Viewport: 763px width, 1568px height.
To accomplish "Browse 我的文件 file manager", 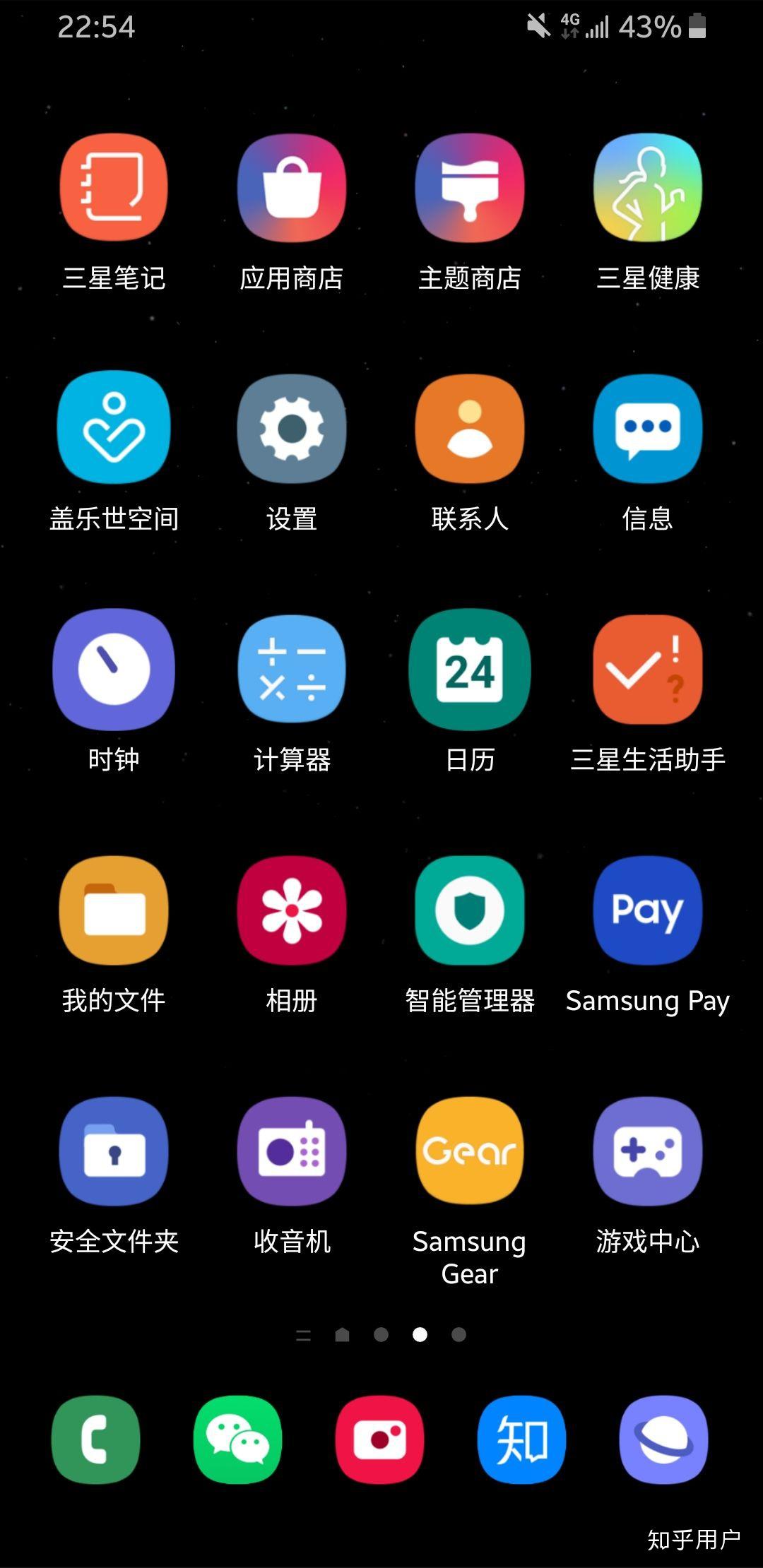I will tap(113, 910).
